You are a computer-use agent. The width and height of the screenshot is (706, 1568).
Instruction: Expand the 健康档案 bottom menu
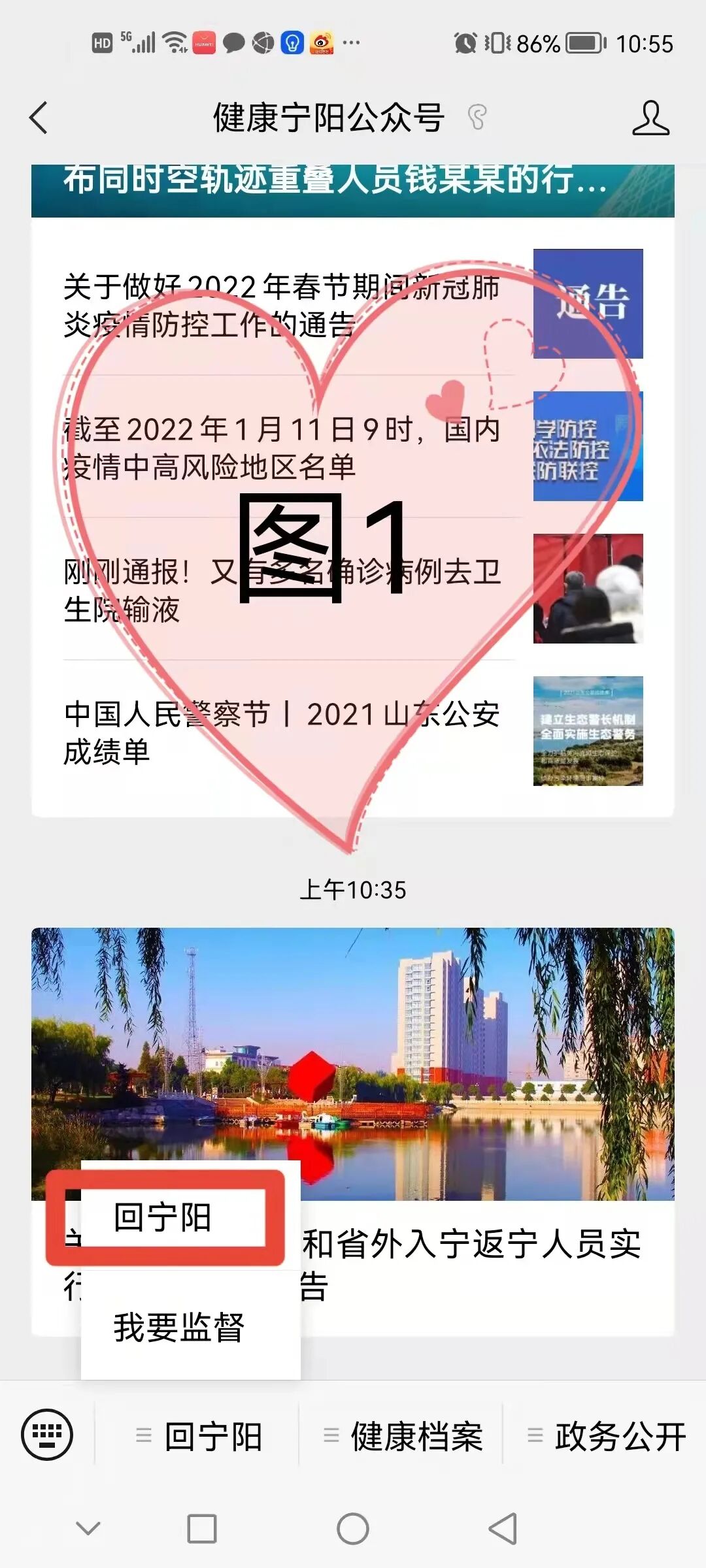403,1437
